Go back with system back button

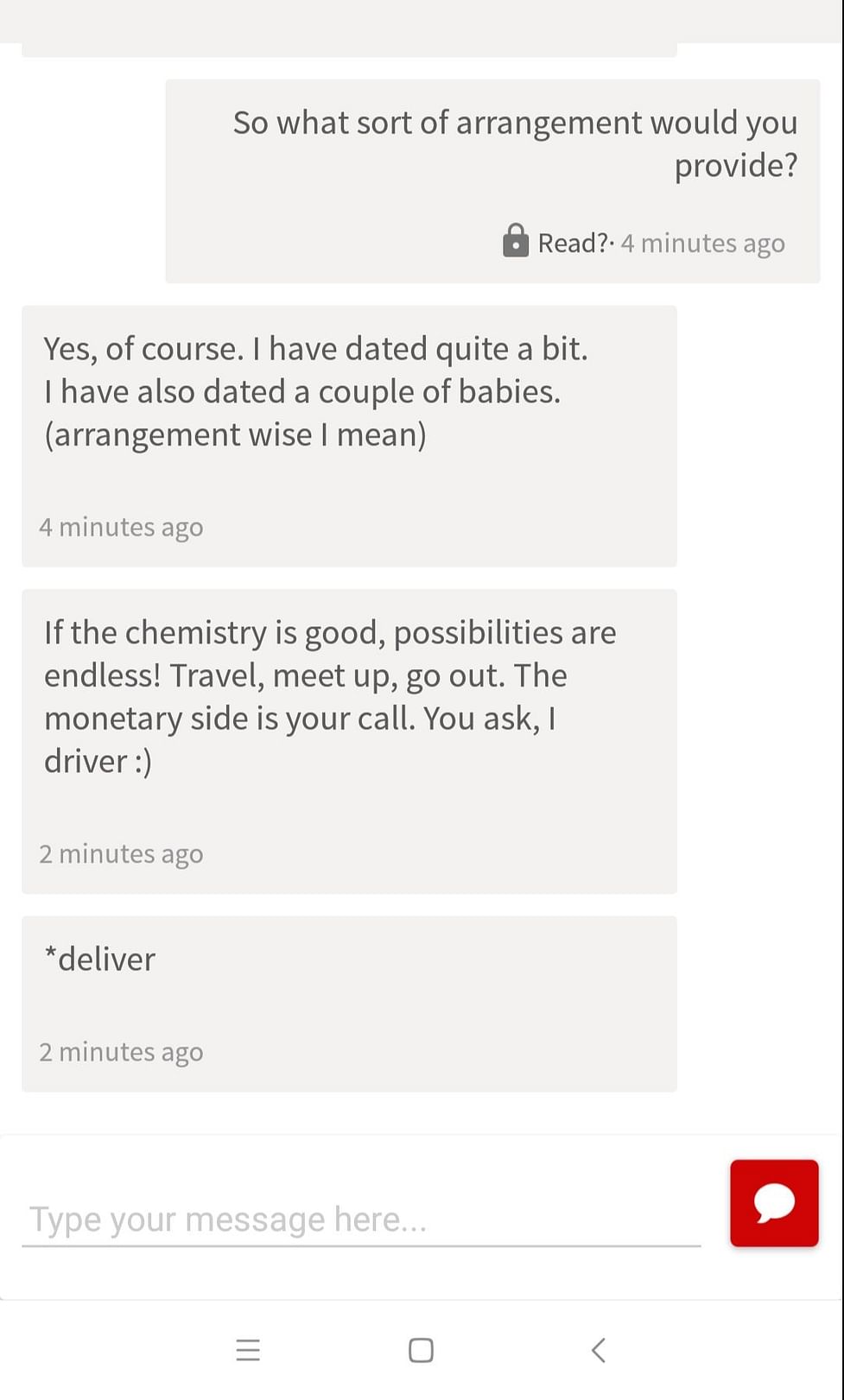pyautogui.click(x=598, y=1350)
